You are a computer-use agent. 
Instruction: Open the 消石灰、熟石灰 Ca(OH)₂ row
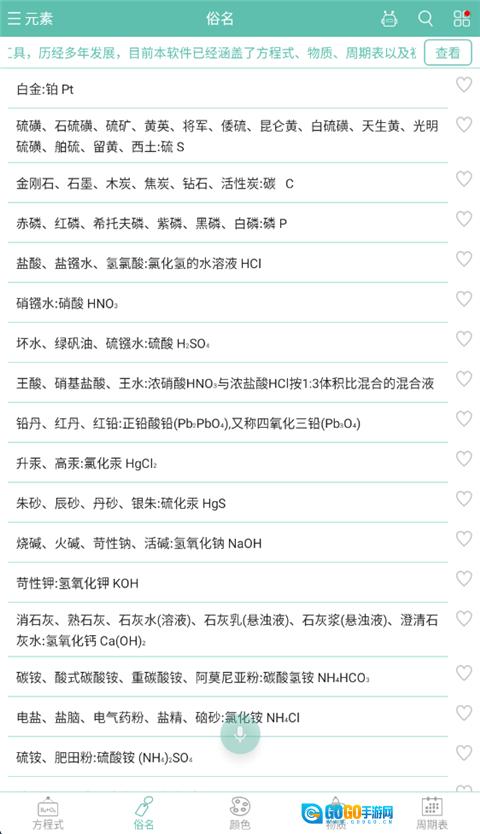228,630
